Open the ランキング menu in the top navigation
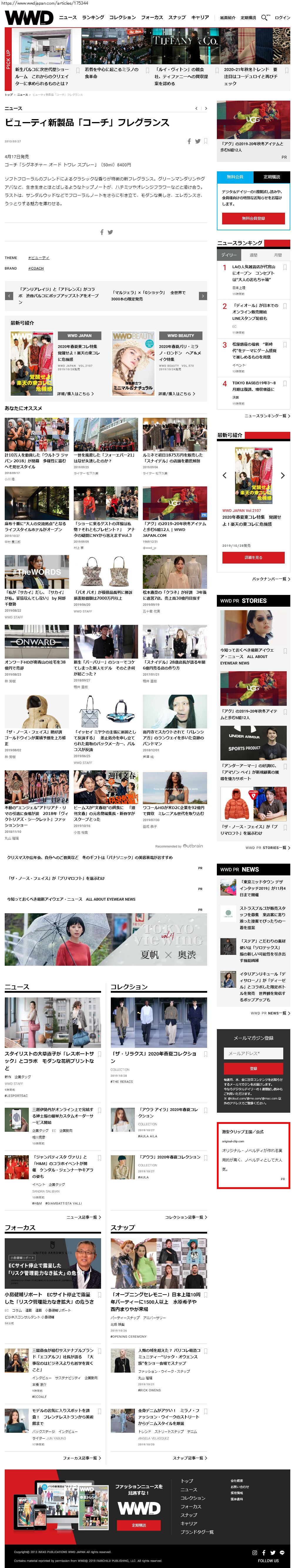The image size is (295, 1568). (93, 18)
